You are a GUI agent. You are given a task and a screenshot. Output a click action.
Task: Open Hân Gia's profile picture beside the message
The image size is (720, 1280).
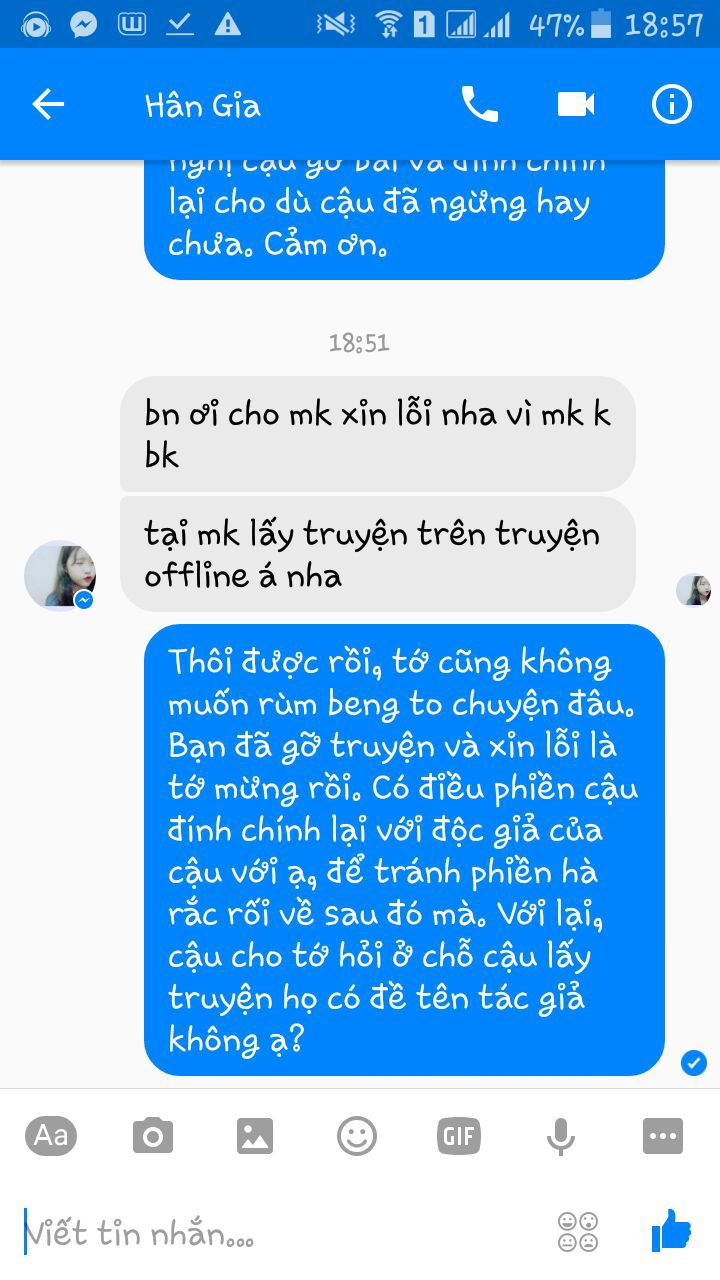(x=60, y=575)
